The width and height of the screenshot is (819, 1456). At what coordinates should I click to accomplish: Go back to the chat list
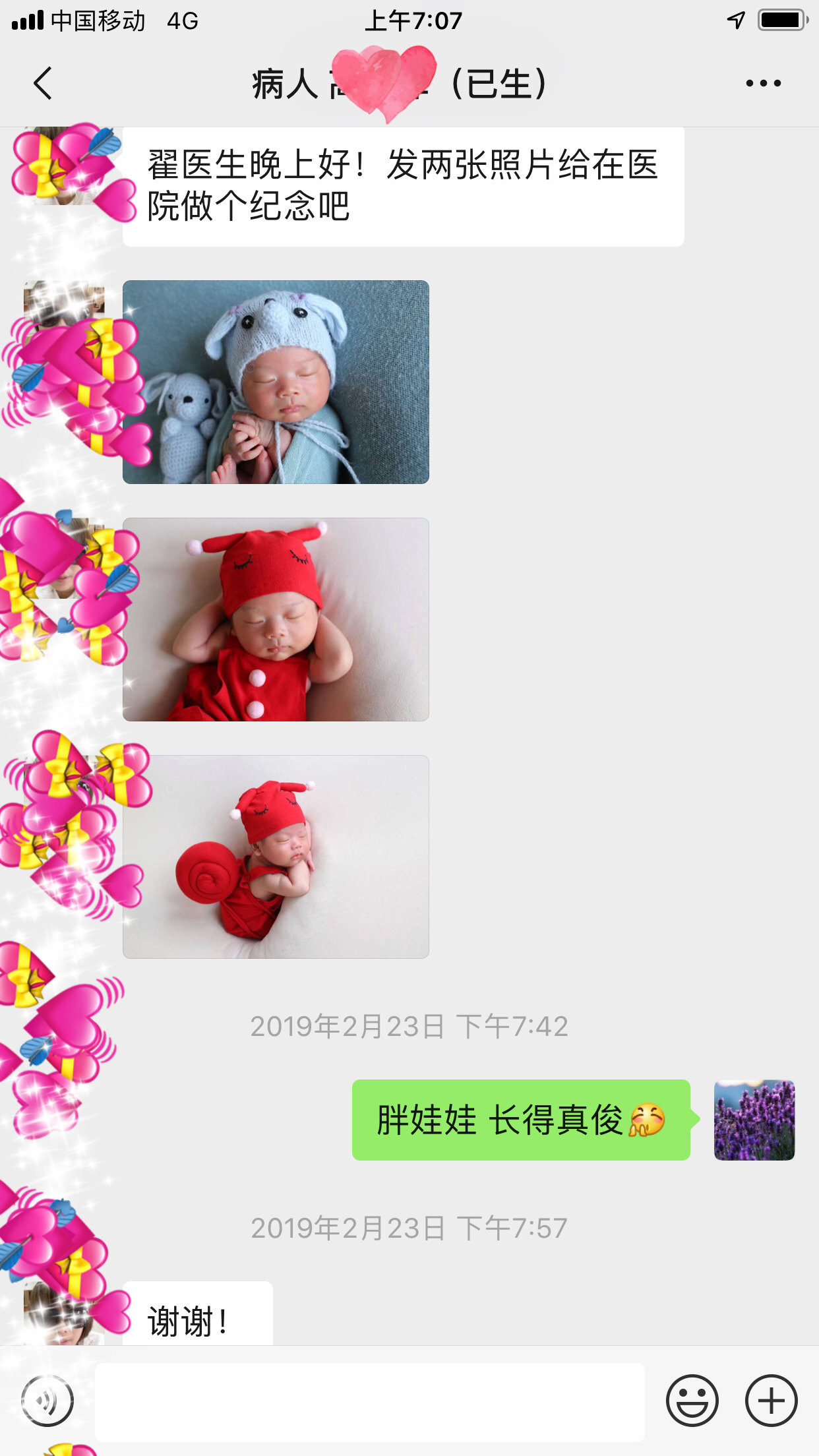click(x=44, y=84)
